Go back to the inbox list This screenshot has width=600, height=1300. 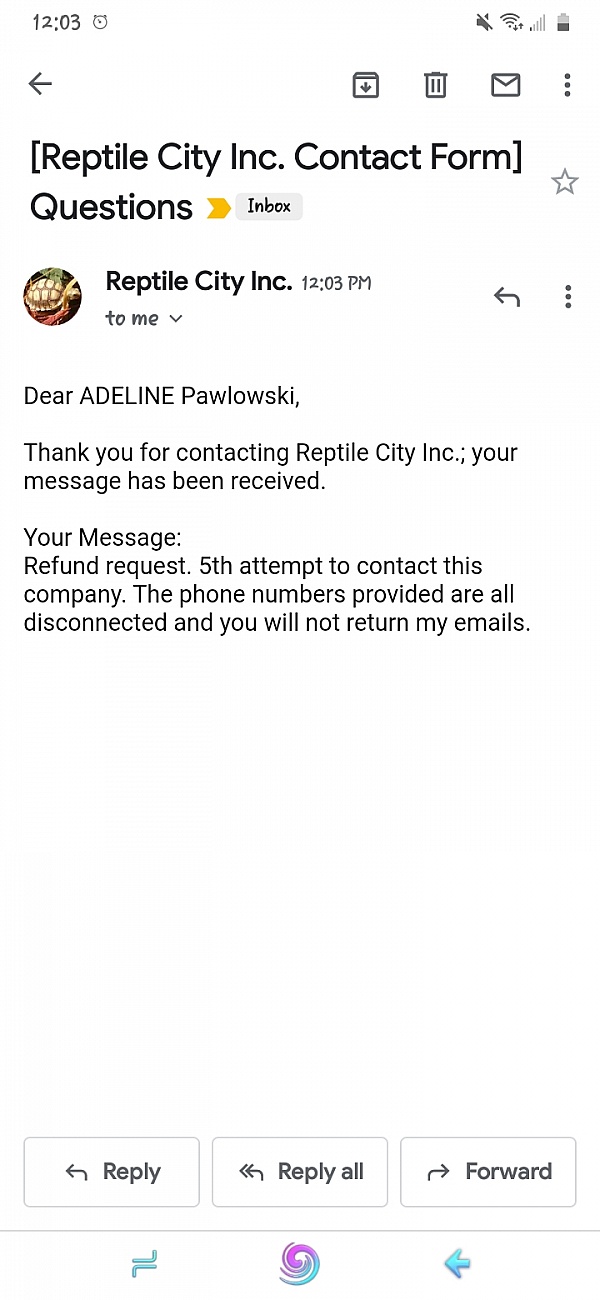click(x=40, y=84)
